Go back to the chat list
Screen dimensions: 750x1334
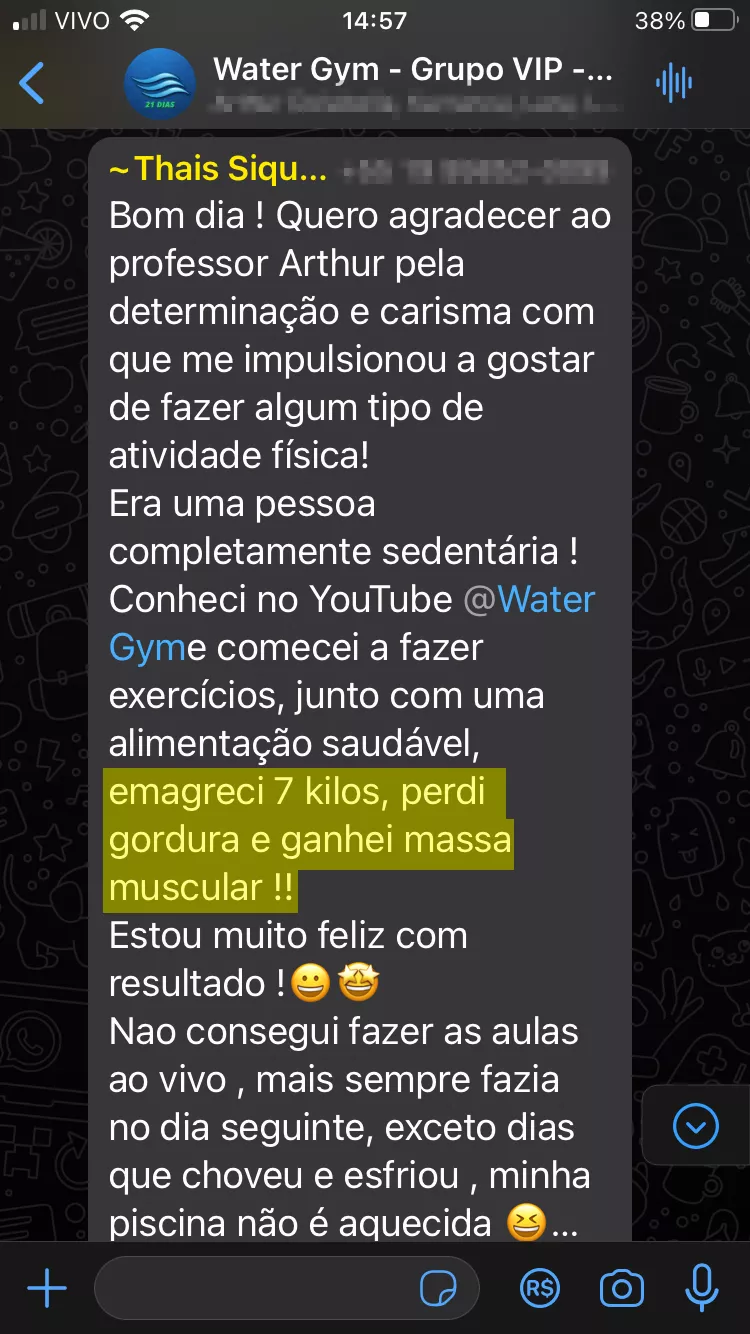click(x=32, y=83)
